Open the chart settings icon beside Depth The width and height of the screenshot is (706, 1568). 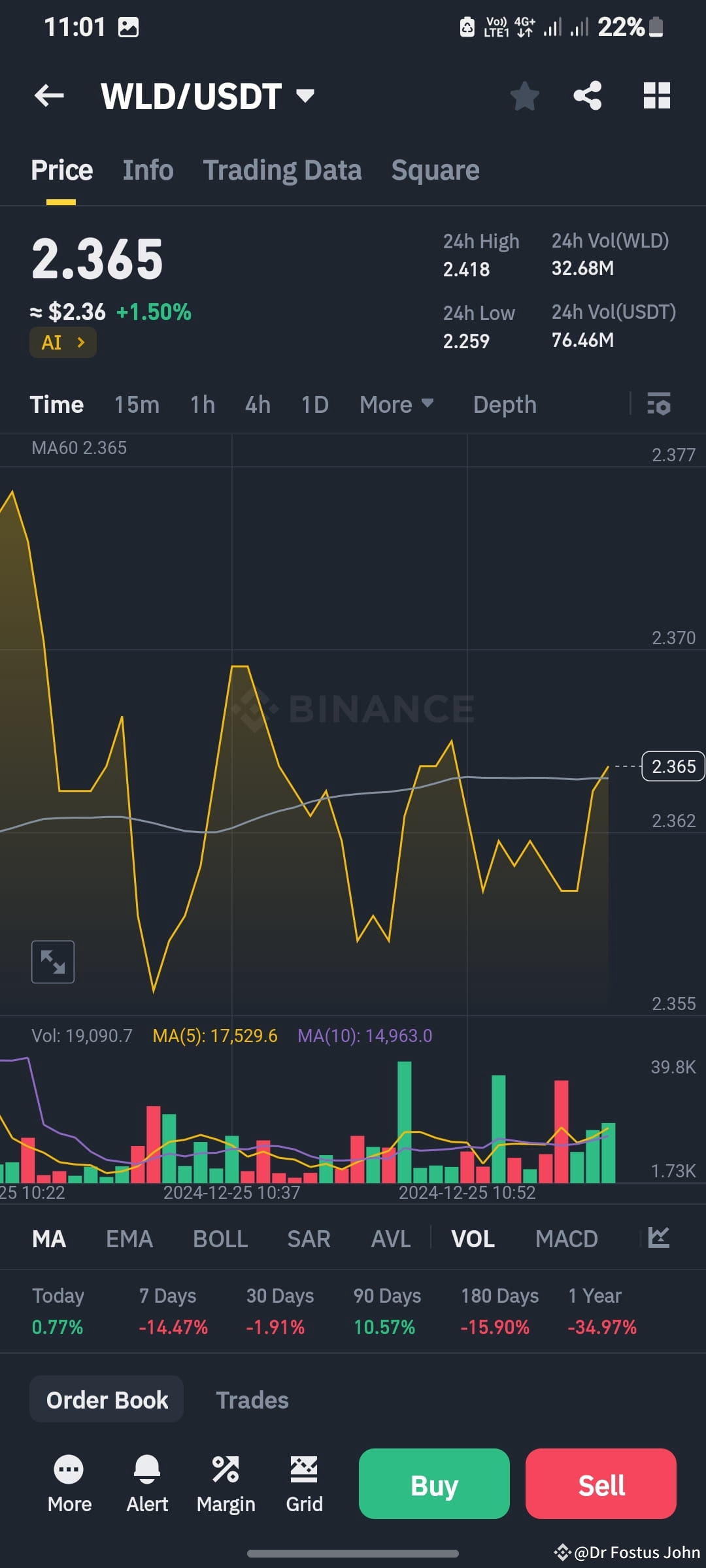[x=659, y=404]
